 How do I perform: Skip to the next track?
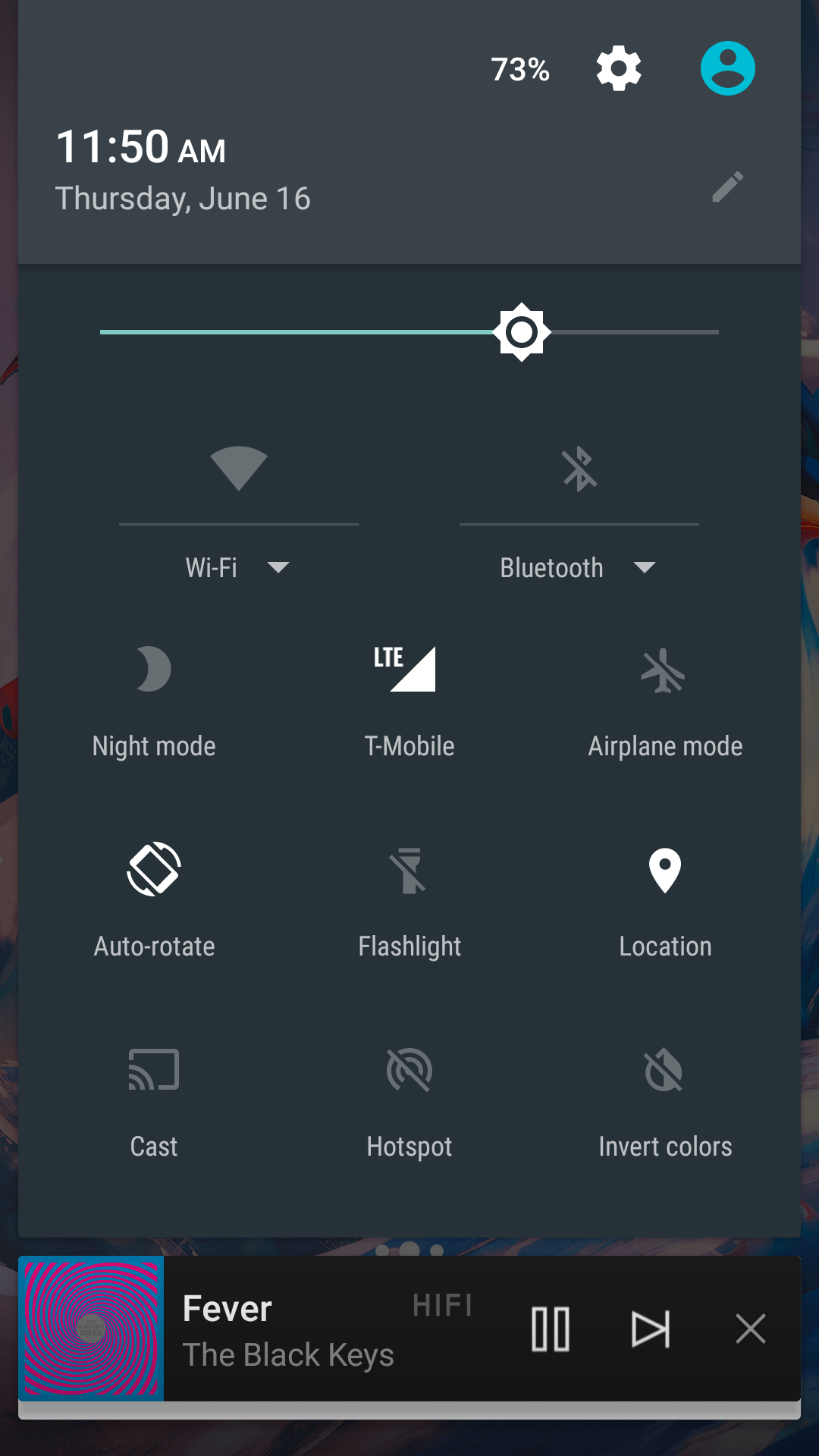pyautogui.click(x=651, y=1329)
